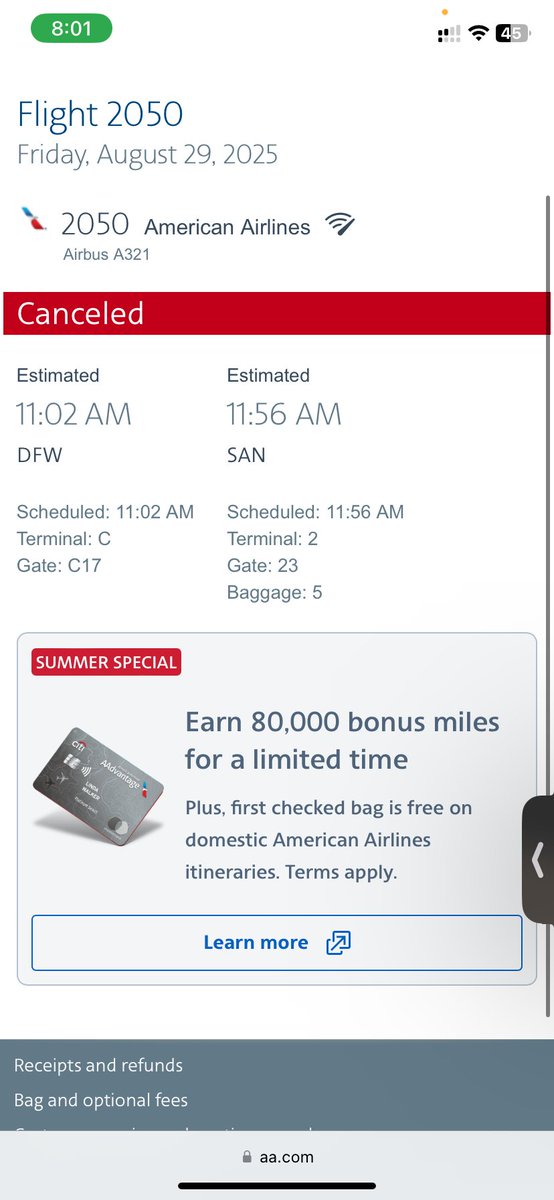The height and width of the screenshot is (1200, 554).
Task: Open Receipts and refunds link
Action: (98, 1065)
